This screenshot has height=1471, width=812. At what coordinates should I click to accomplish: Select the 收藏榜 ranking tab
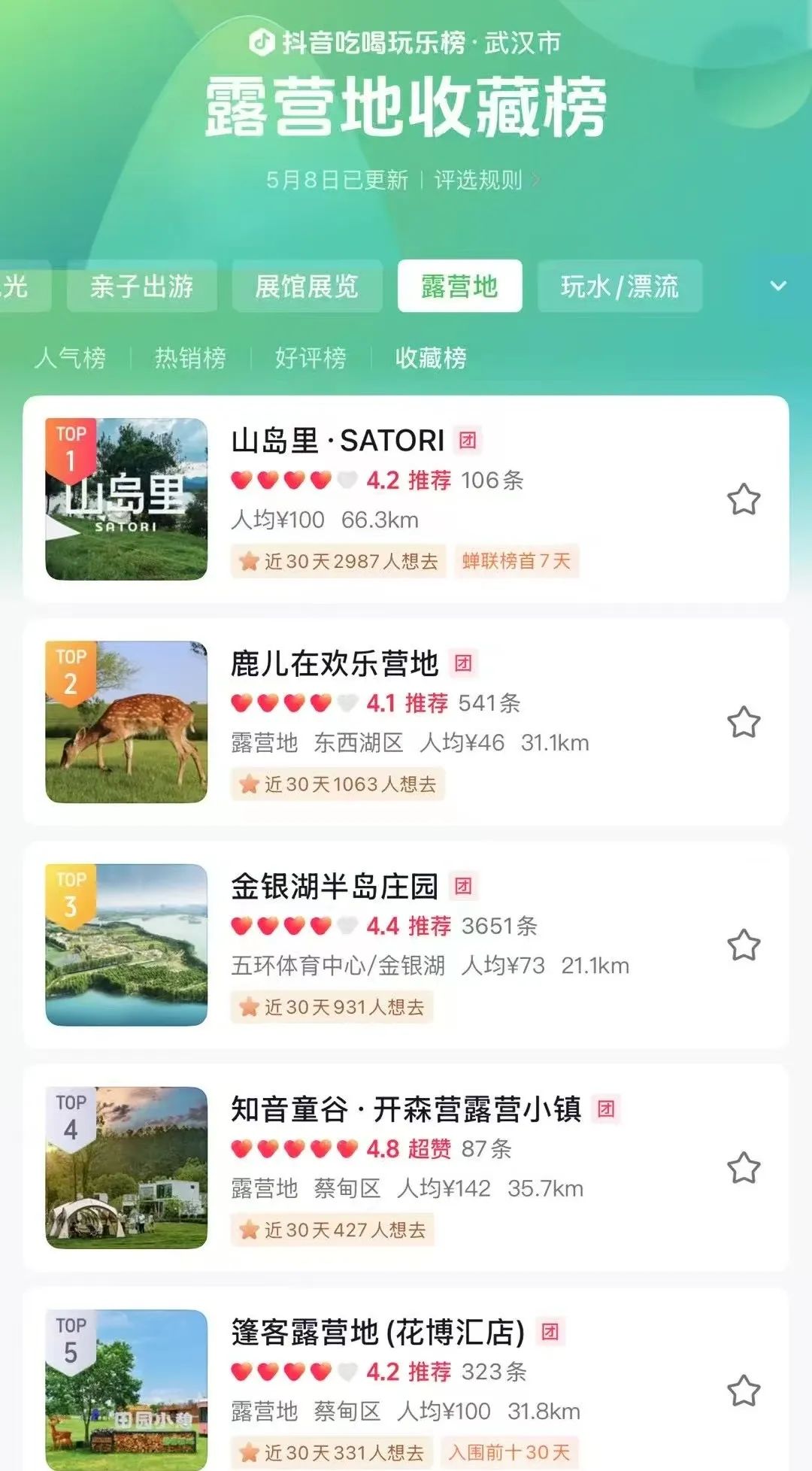click(431, 358)
